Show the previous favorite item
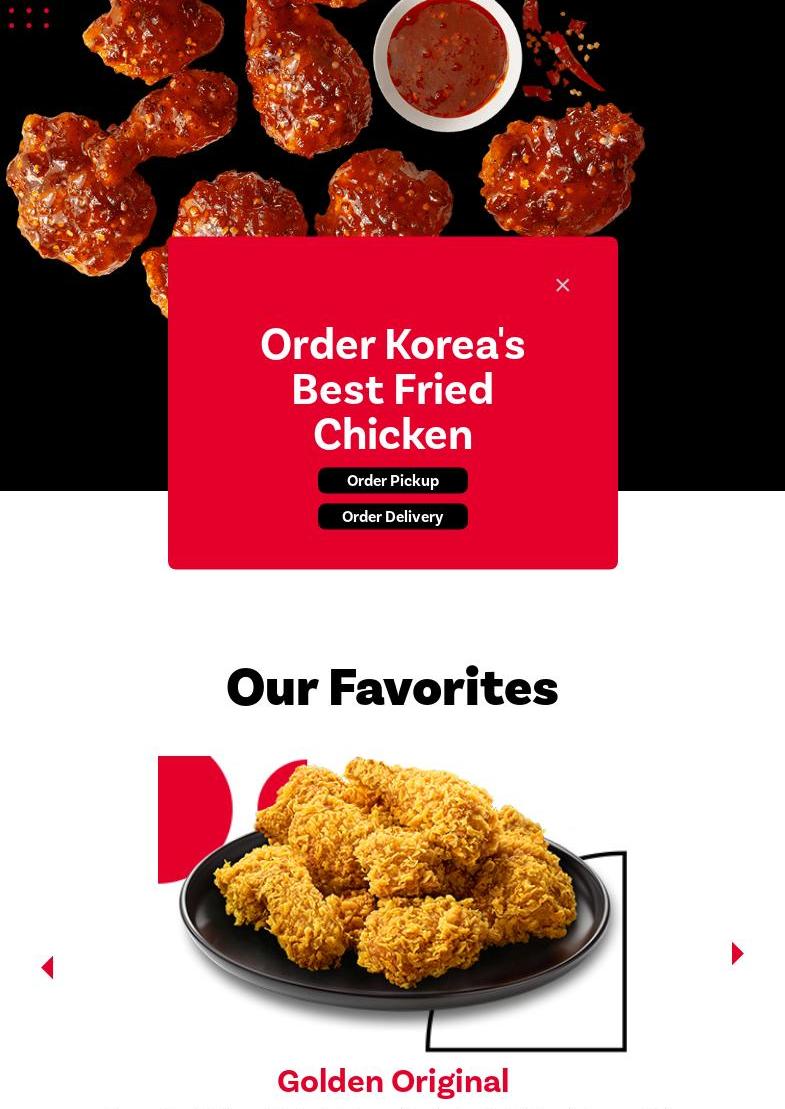 pos(47,967)
